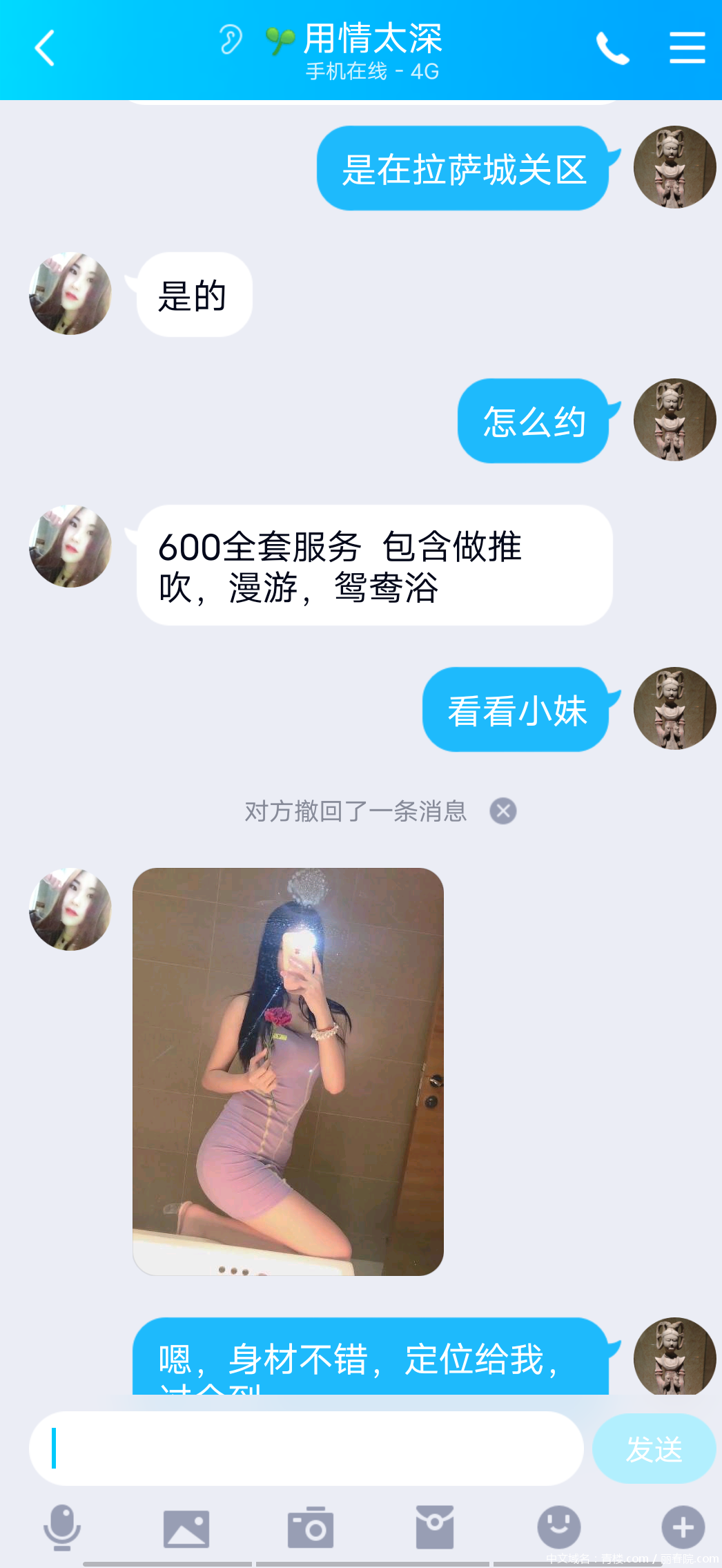This screenshot has height=1568, width=722.
Task: Focus the message input field
Action: click(x=306, y=1448)
